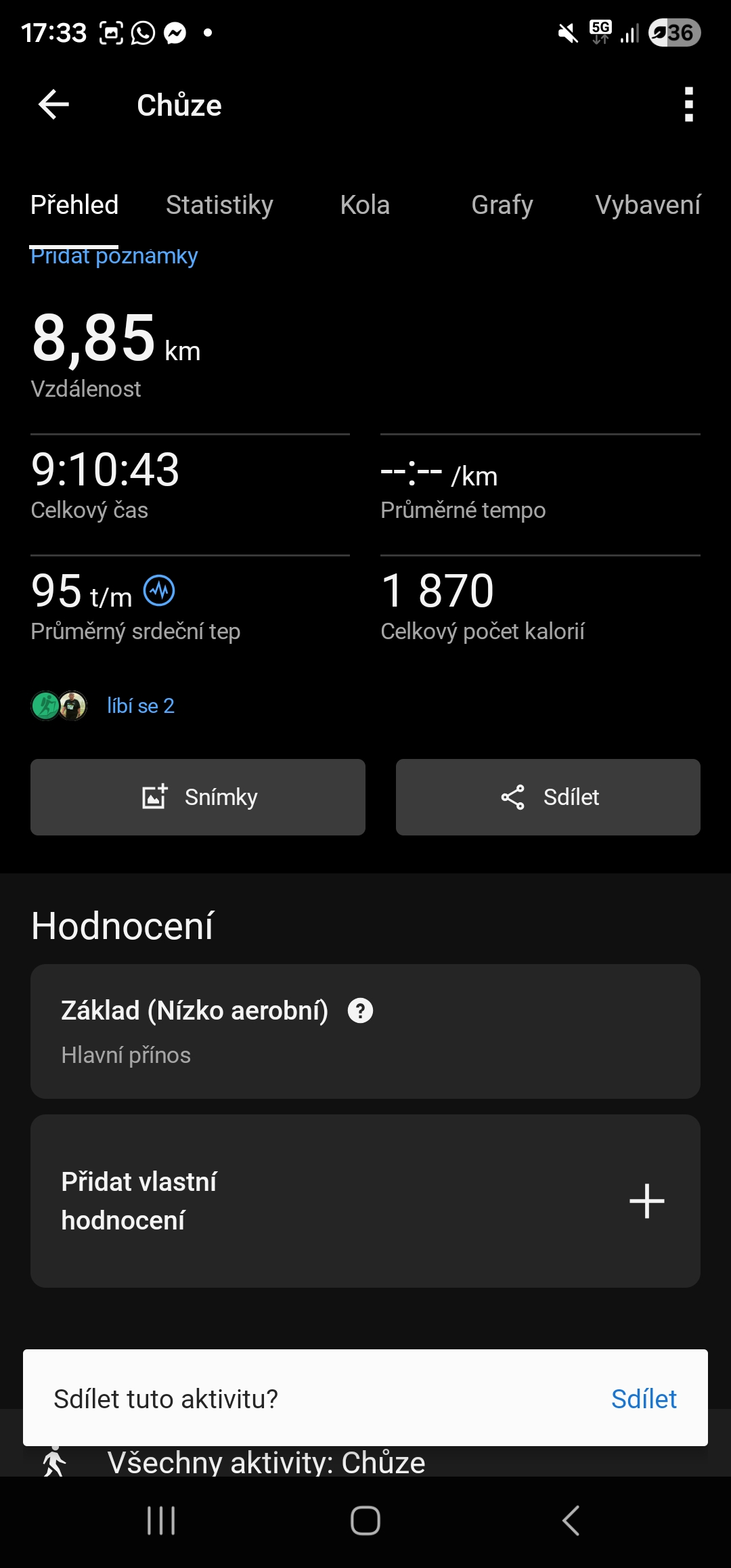
Task: Open the three-dot overflow menu
Action: (x=688, y=105)
